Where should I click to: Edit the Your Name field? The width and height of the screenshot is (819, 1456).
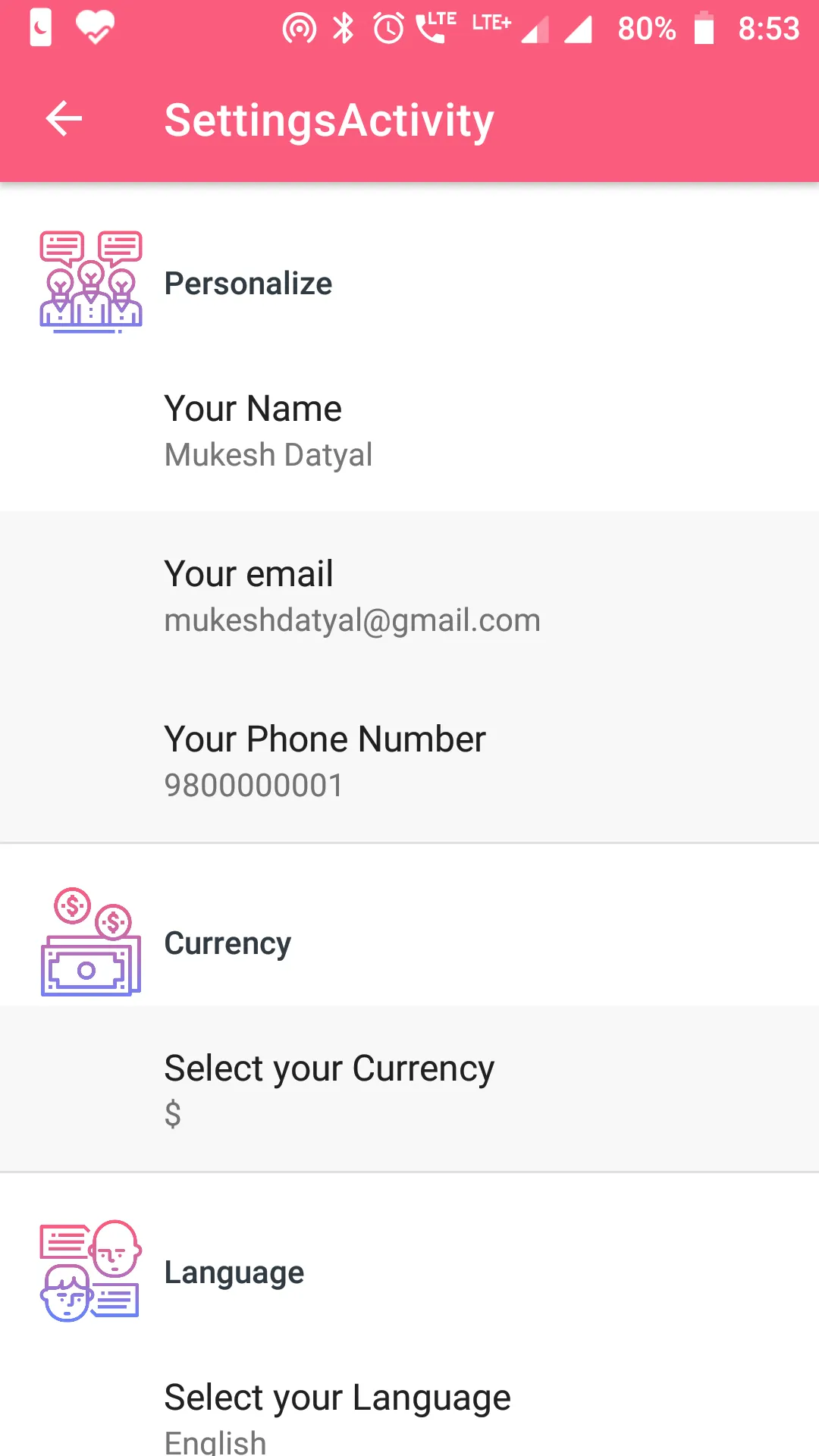253,427
